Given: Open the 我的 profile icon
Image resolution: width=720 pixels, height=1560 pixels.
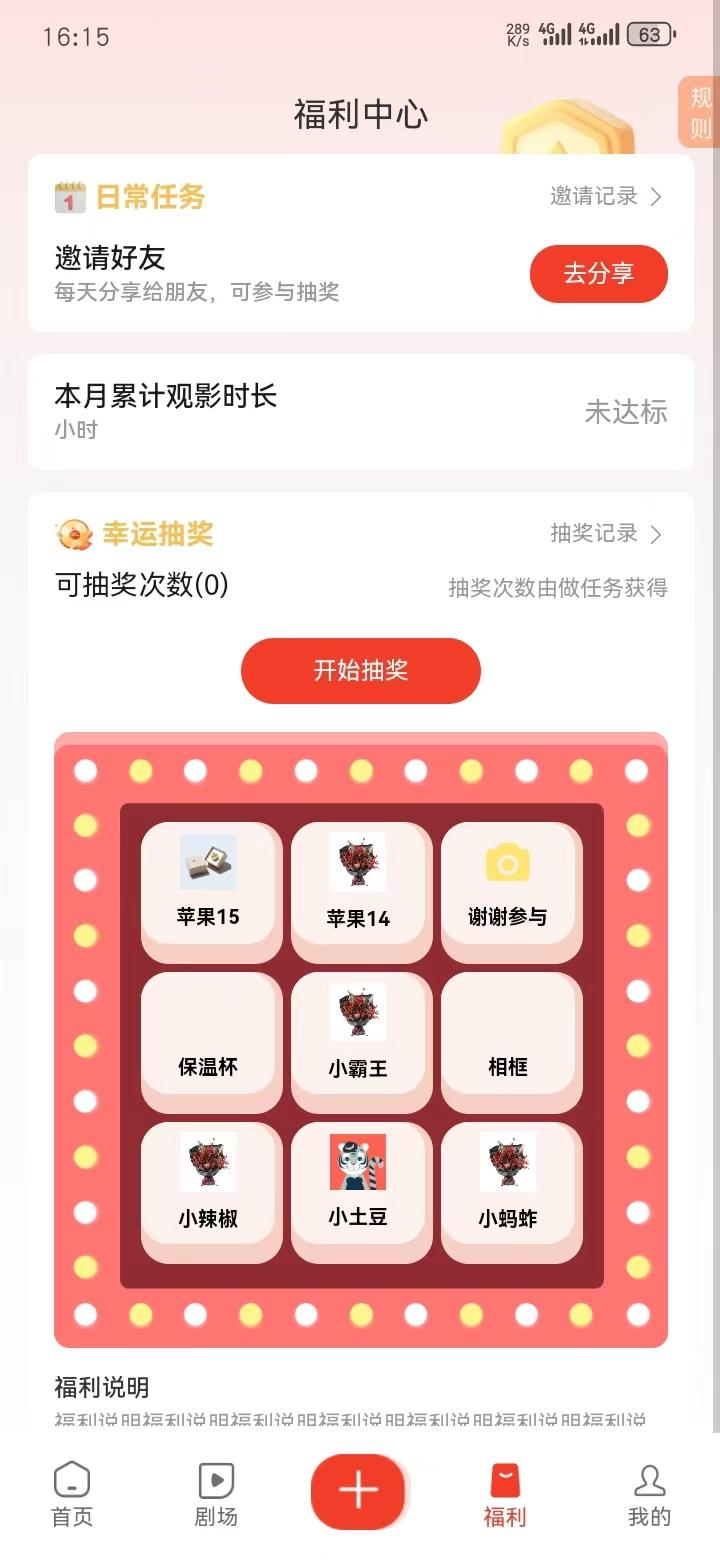Looking at the screenshot, I should pyautogui.click(x=649, y=1481).
